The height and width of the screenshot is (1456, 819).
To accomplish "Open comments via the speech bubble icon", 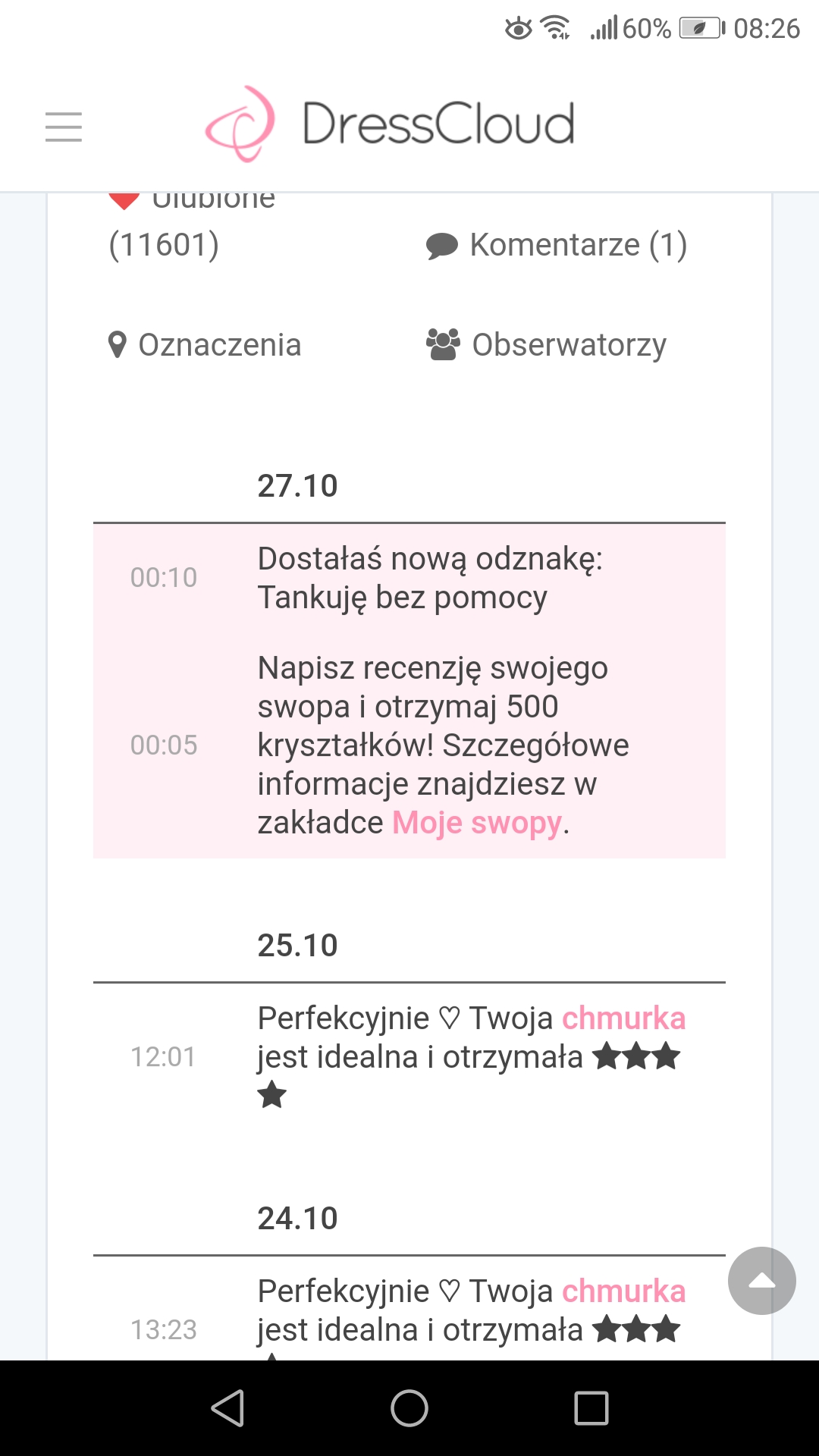I will [x=443, y=243].
